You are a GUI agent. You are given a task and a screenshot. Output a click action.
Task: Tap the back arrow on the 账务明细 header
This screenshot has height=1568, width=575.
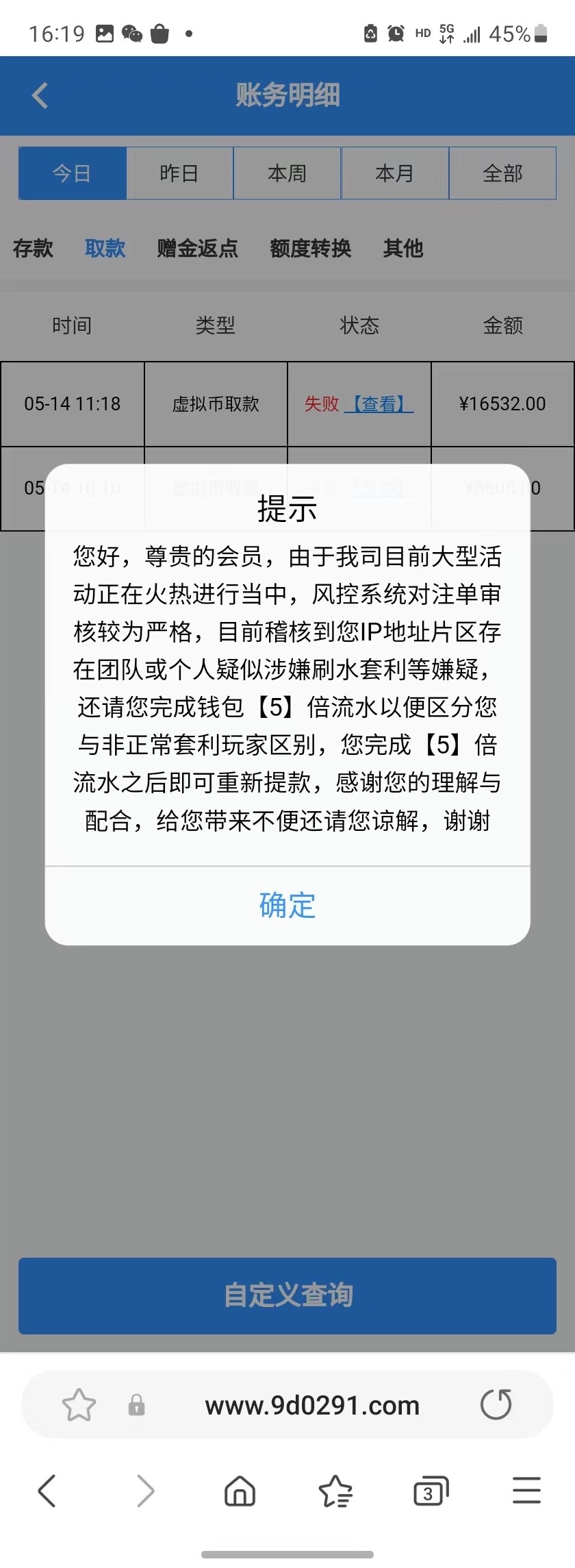point(39,95)
